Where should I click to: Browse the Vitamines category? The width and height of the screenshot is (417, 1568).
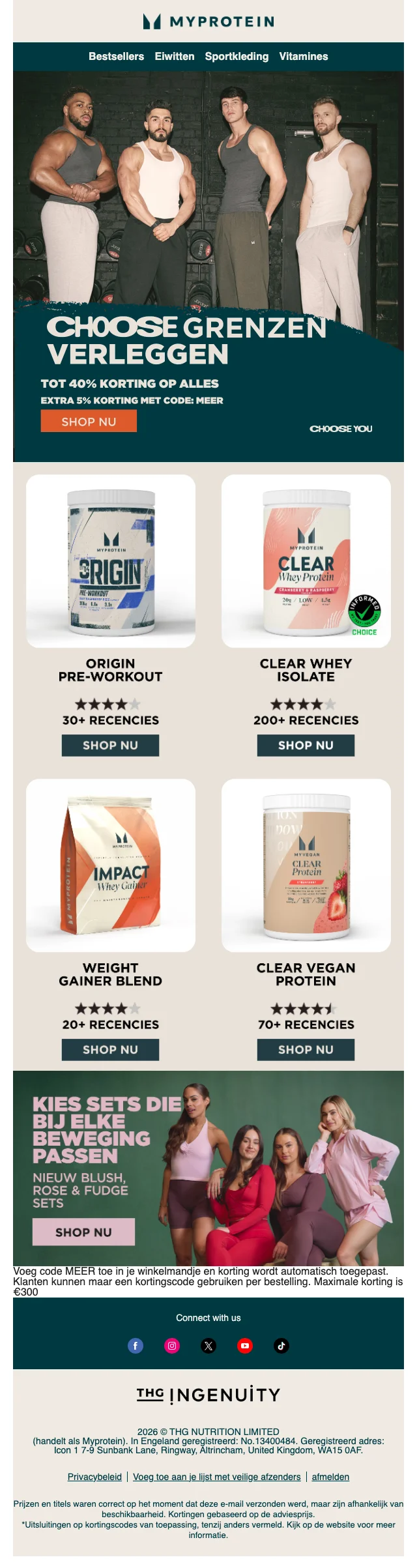coord(304,57)
